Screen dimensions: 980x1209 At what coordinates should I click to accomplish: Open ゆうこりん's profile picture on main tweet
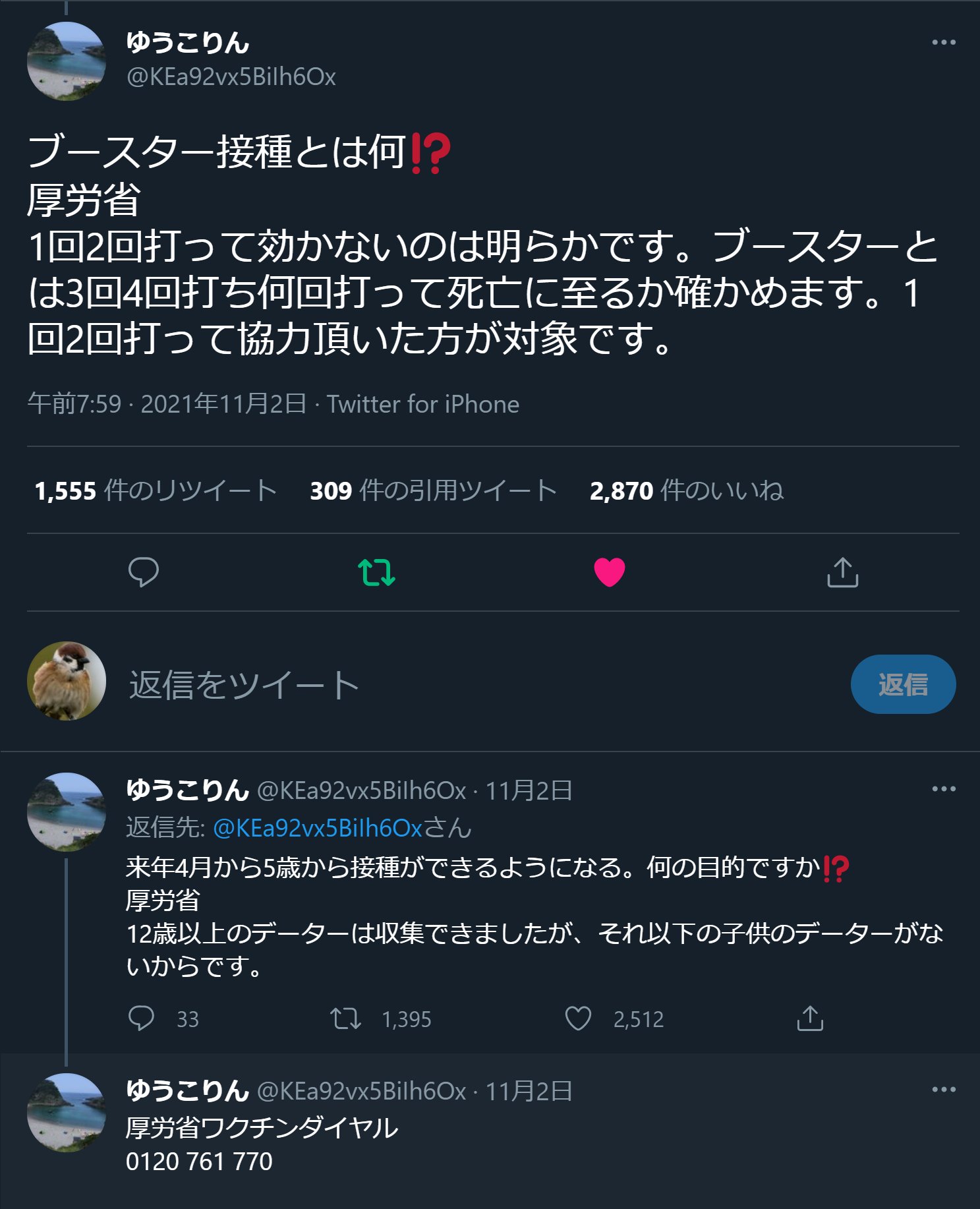[66, 61]
